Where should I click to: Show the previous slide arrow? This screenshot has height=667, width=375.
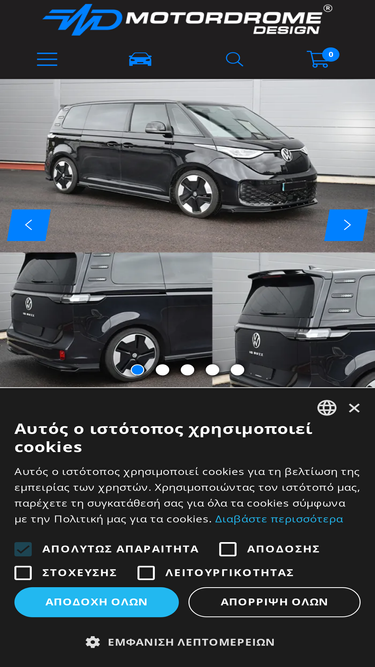(x=28, y=225)
